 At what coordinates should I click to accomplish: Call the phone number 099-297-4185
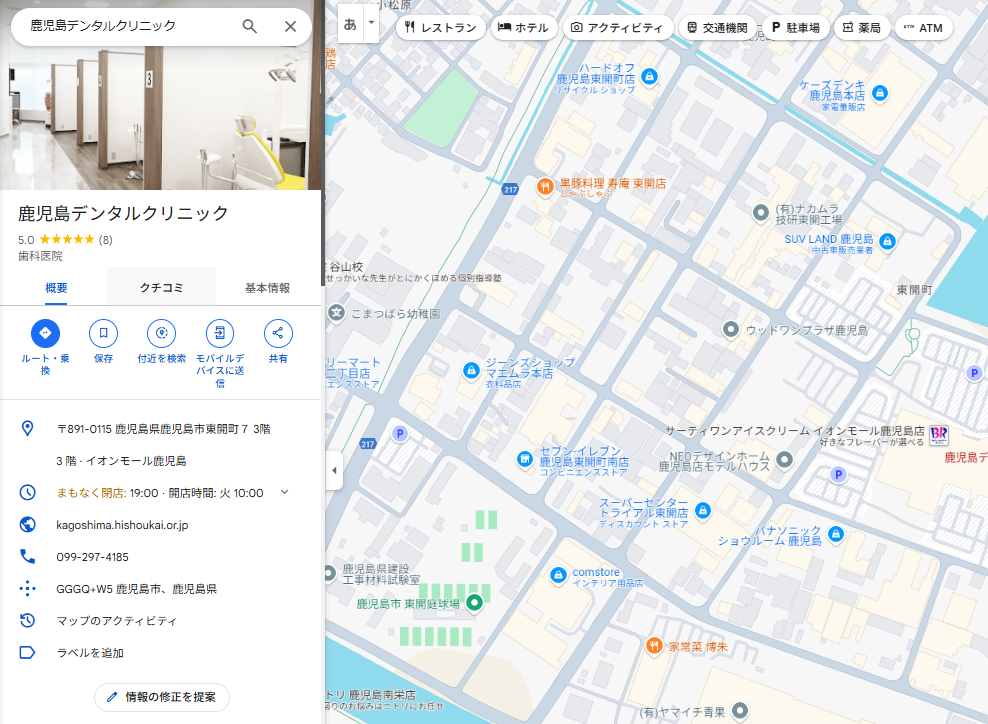point(92,556)
